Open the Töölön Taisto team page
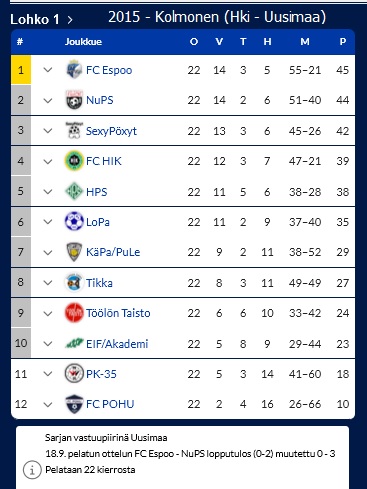Screen dimensions: 367x489 point(118,313)
